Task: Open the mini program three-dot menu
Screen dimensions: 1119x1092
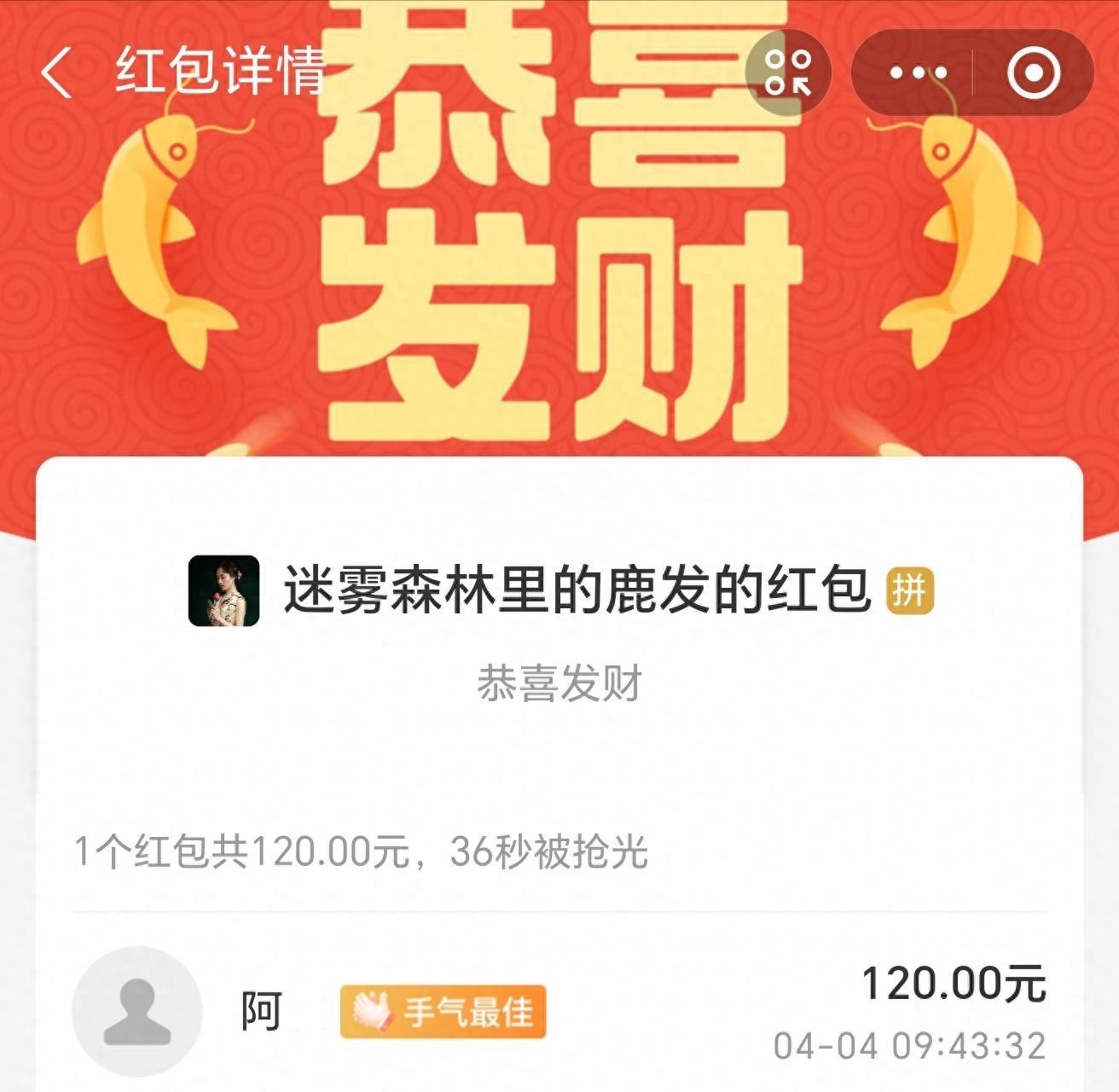Action: pyautogui.click(x=918, y=73)
